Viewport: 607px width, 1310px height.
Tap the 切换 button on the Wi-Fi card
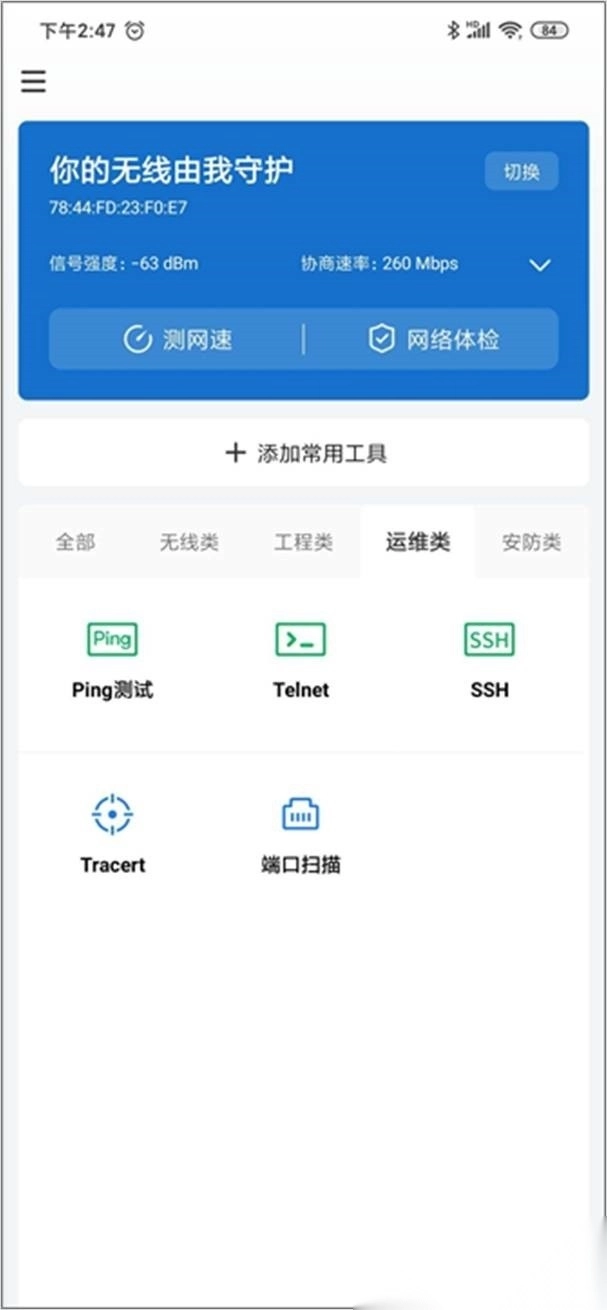521,172
